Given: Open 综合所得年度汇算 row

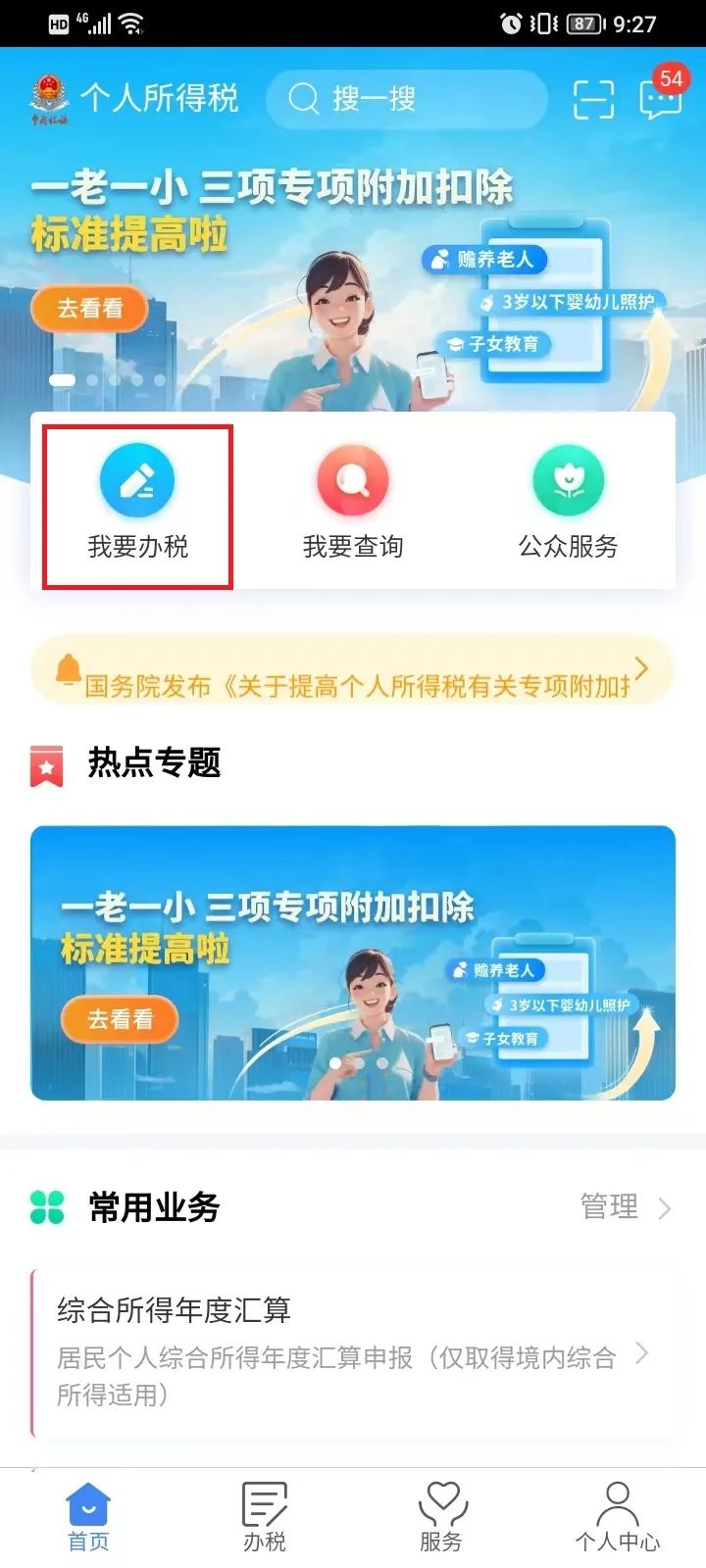Looking at the screenshot, I should pyautogui.click(x=353, y=1352).
